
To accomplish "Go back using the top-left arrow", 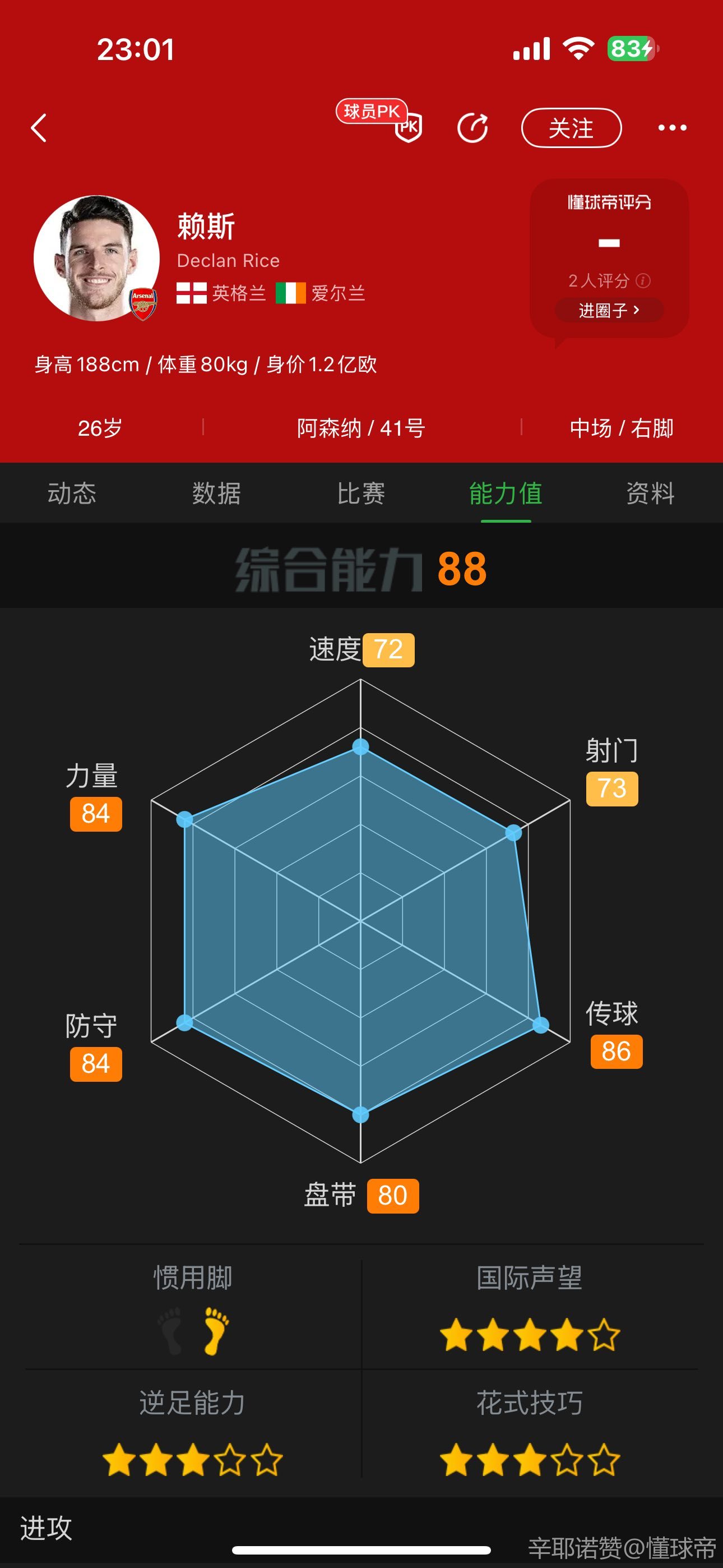I will coord(39,128).
